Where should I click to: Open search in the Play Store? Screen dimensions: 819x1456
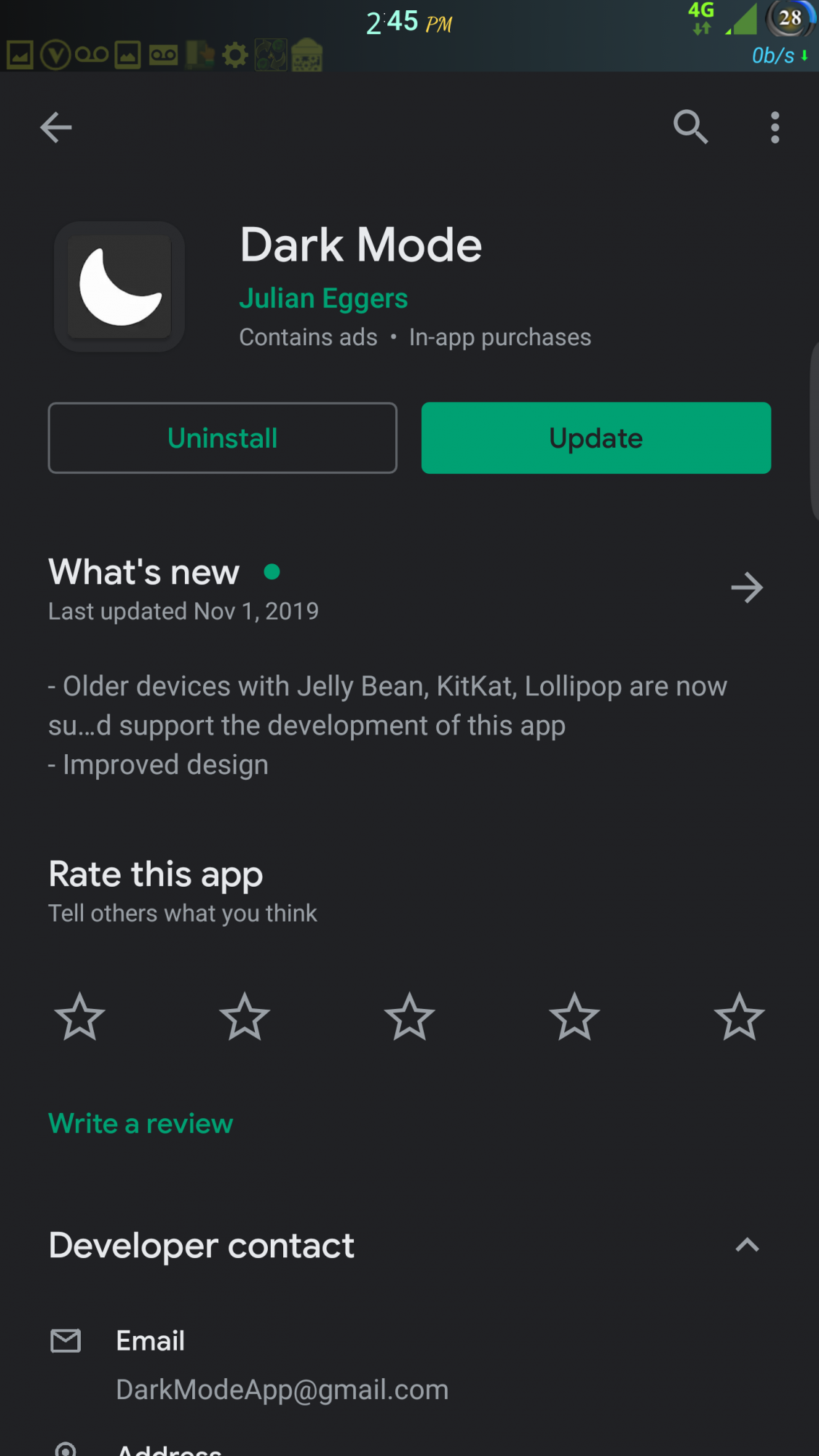[x=690, y=128]
